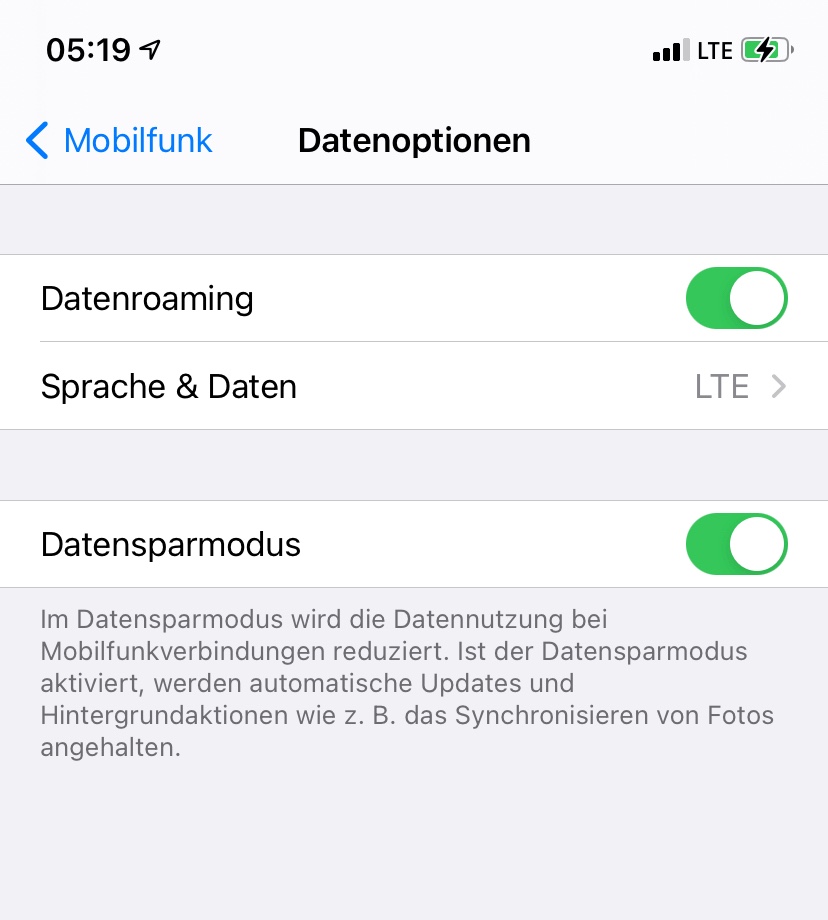Go back to Mobilfunk settings

tap(120, 141)
